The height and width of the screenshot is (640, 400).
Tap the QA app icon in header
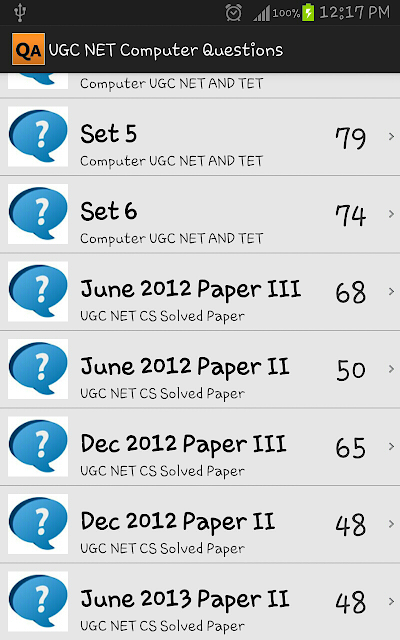pos(28,49)
